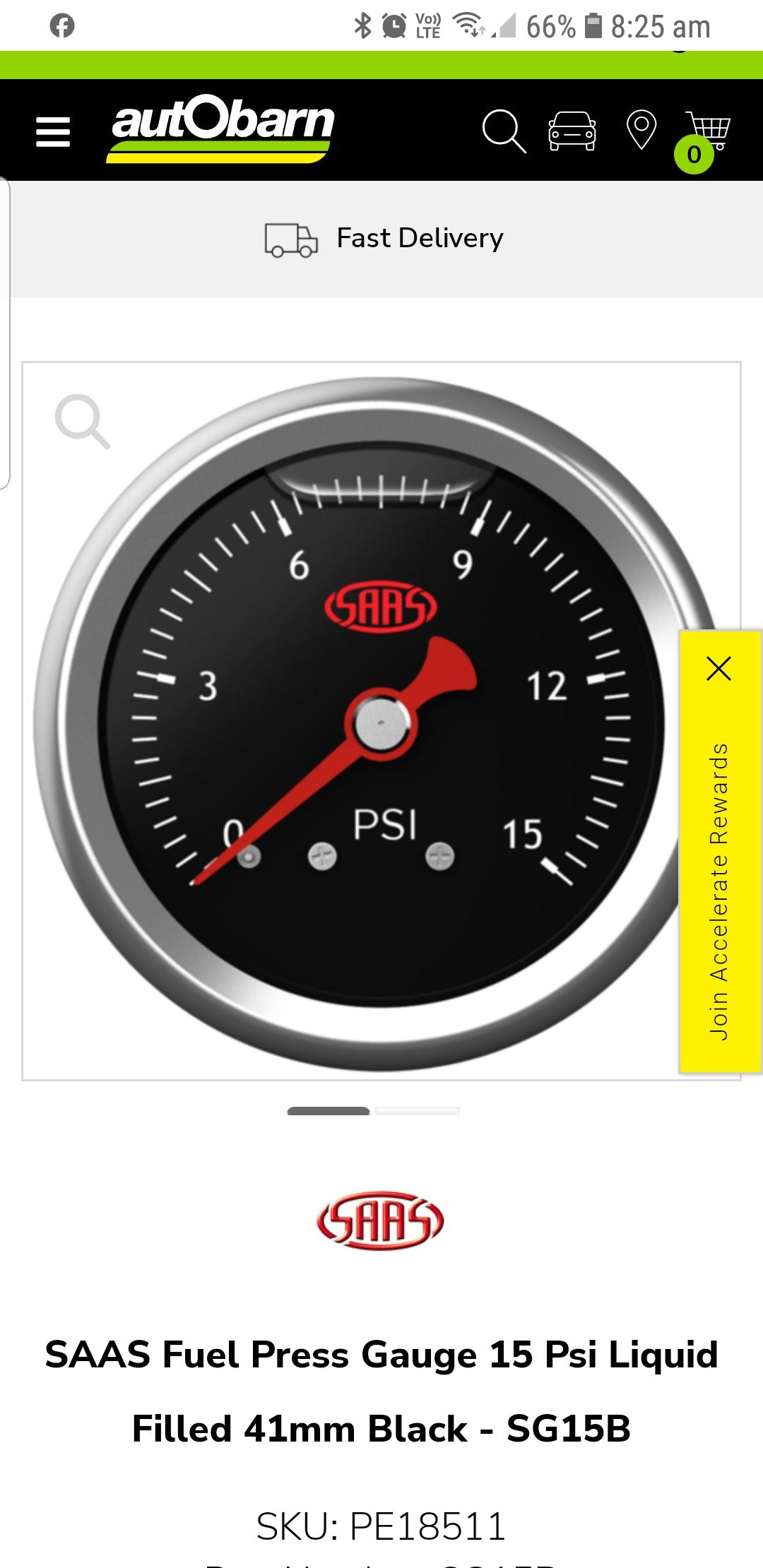Open the hamburger menu
The image size is (763, 1568).
click(53, 131)
